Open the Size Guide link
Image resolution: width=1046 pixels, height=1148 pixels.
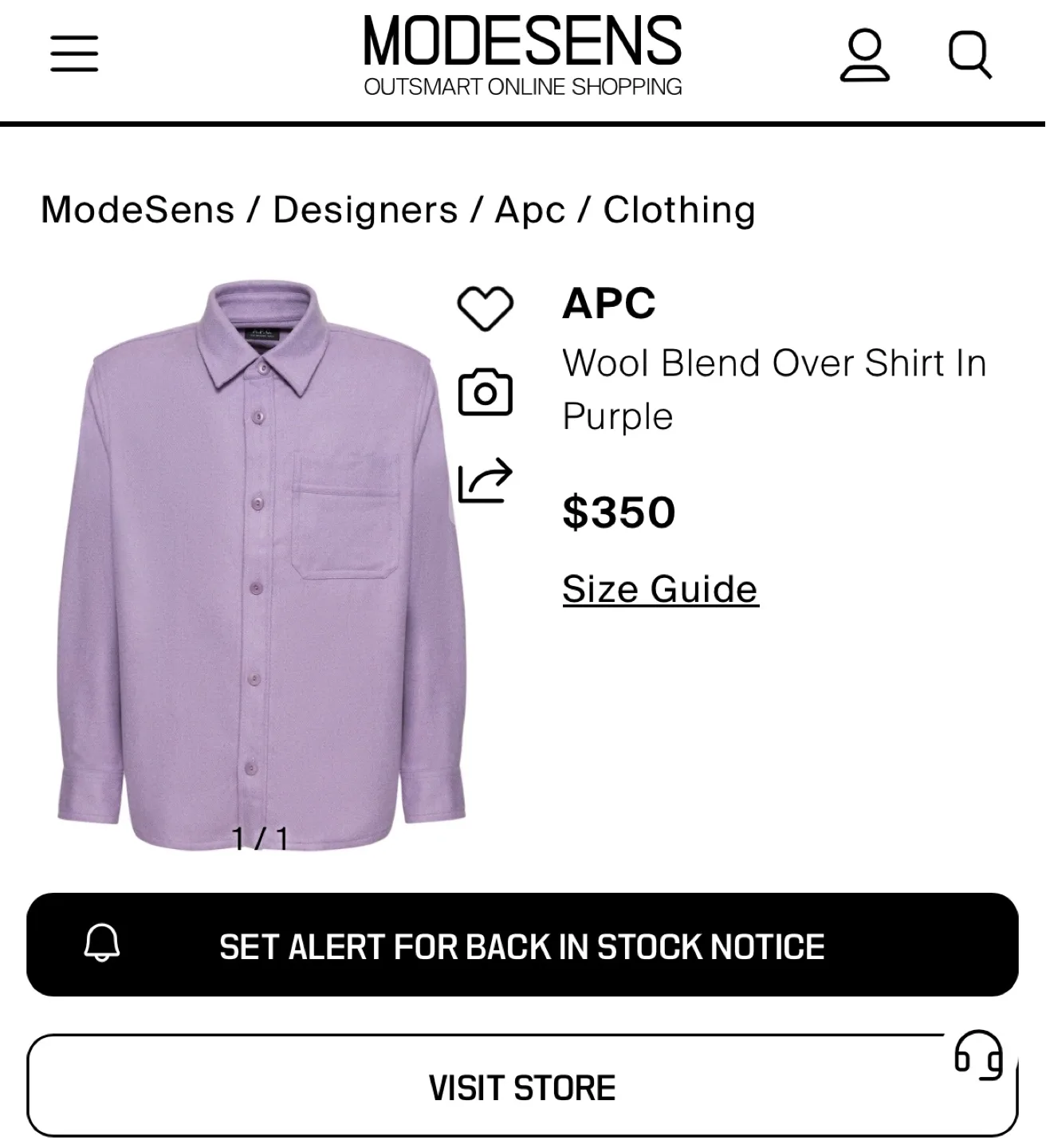pos(659,588)
